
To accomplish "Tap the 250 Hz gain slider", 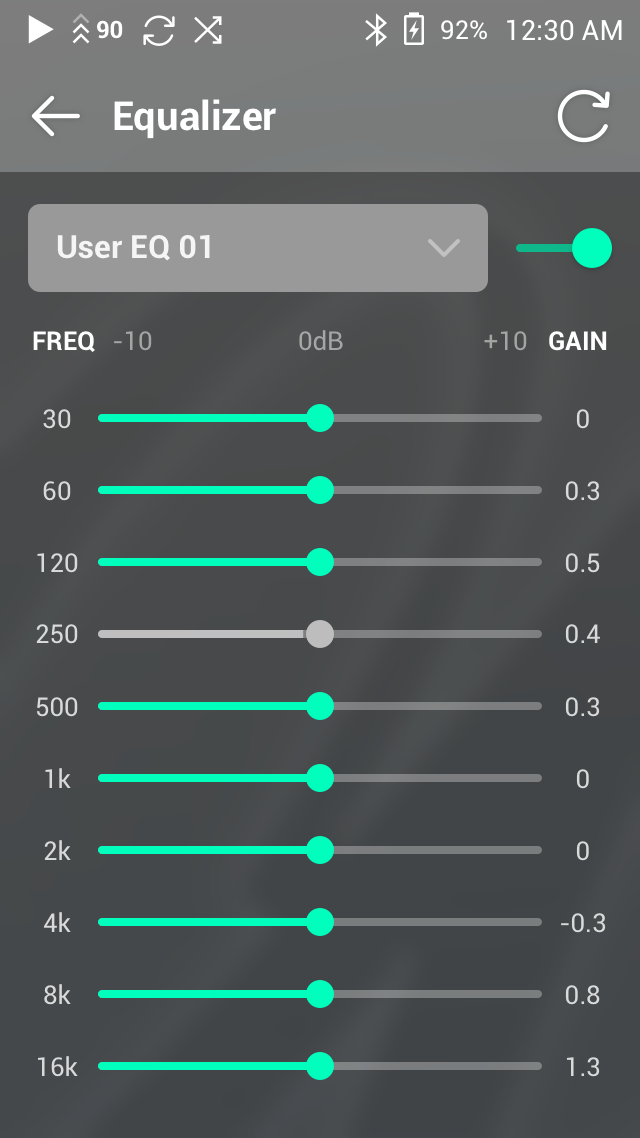I will point(319,634).
